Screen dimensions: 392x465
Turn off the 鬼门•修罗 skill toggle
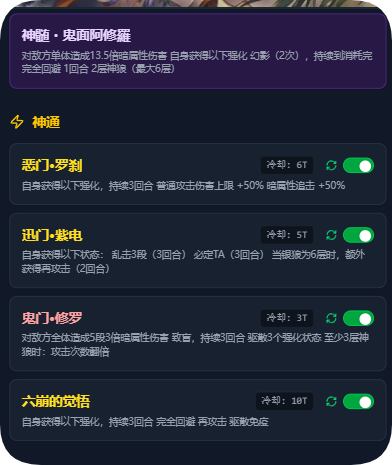358,318
